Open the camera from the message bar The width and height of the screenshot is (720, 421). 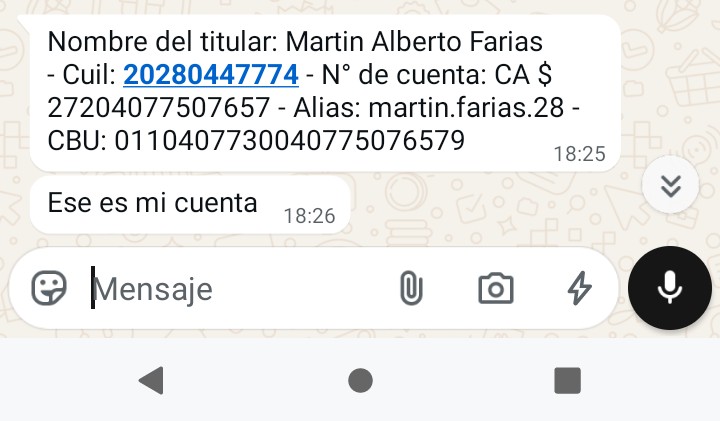click(495, 288)
